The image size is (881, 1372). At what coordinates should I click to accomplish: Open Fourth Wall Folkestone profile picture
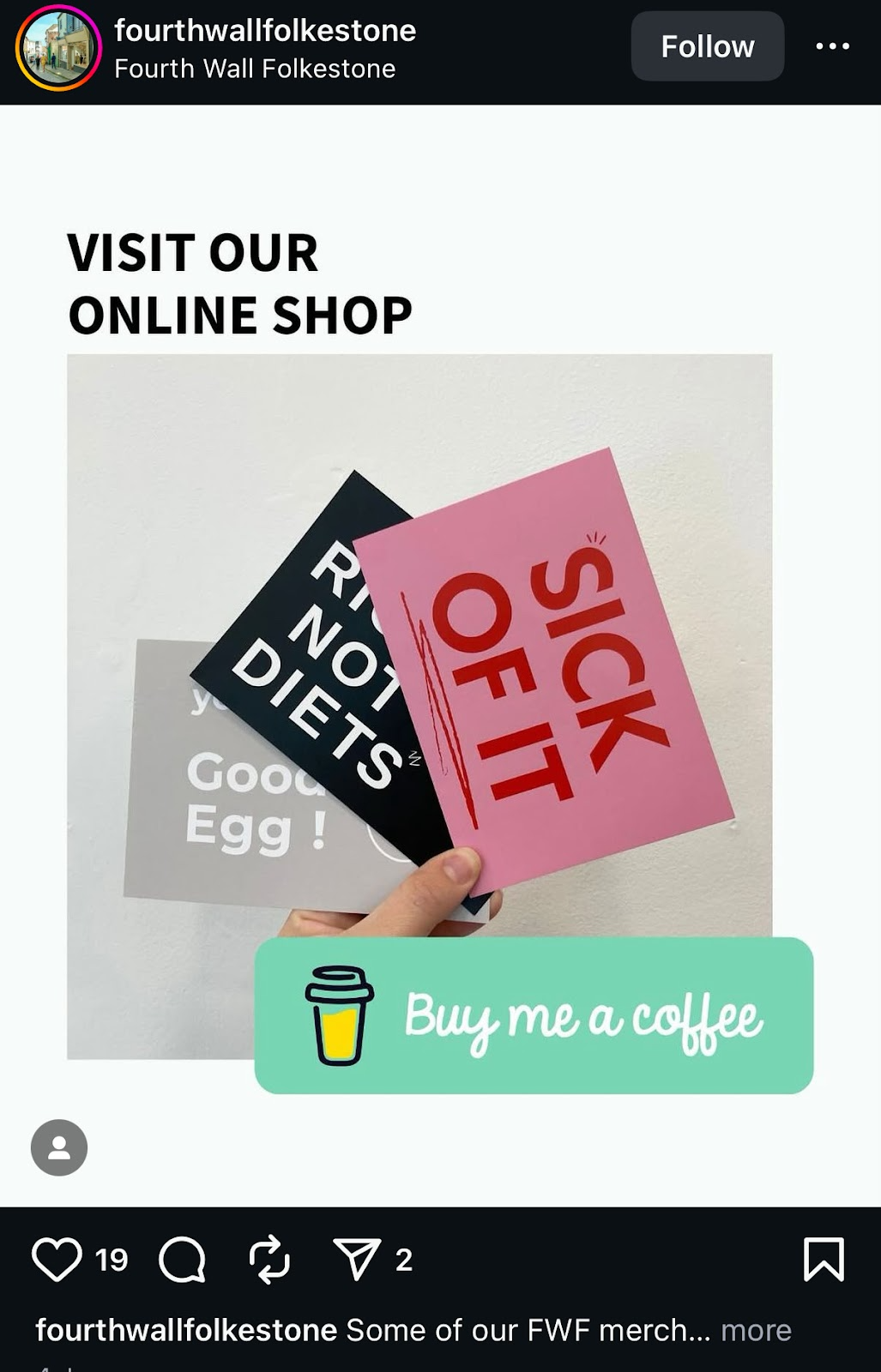point(57,48)
